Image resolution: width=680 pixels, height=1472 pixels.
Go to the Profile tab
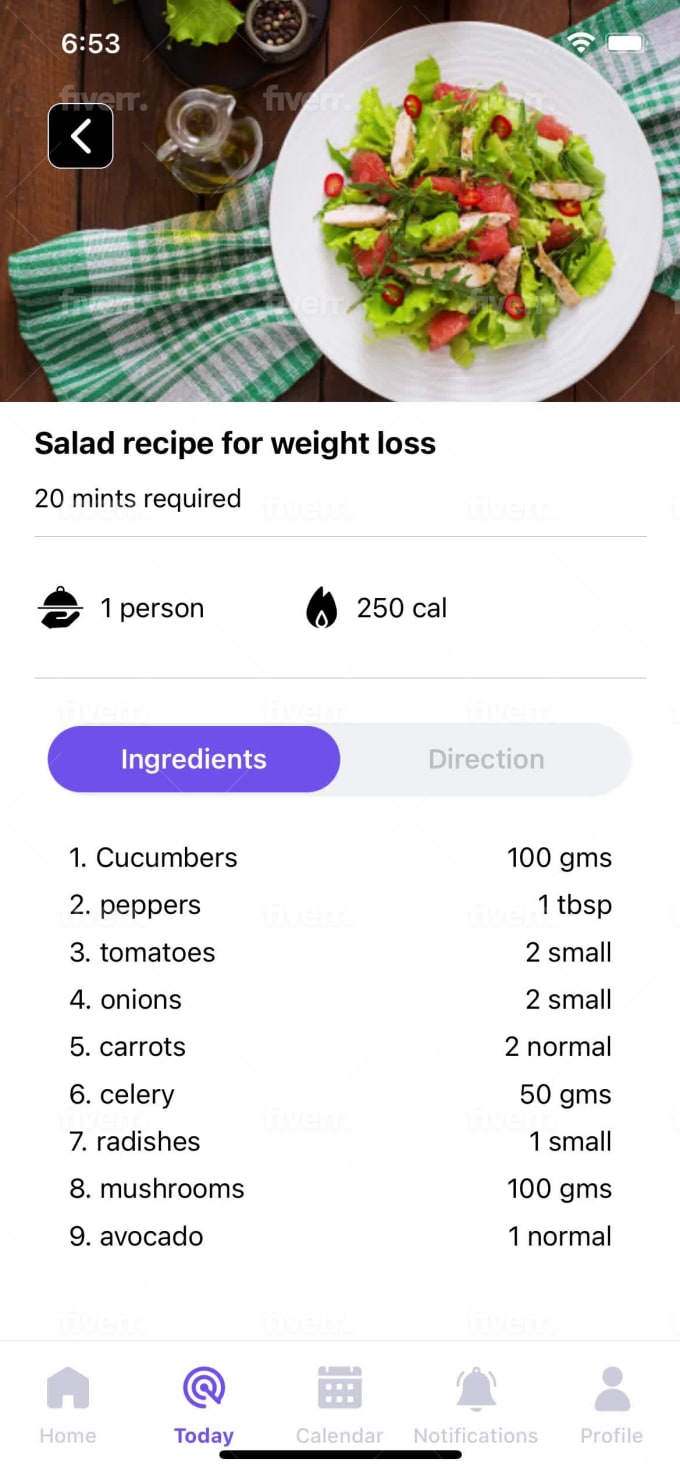tap(612, 1406)
